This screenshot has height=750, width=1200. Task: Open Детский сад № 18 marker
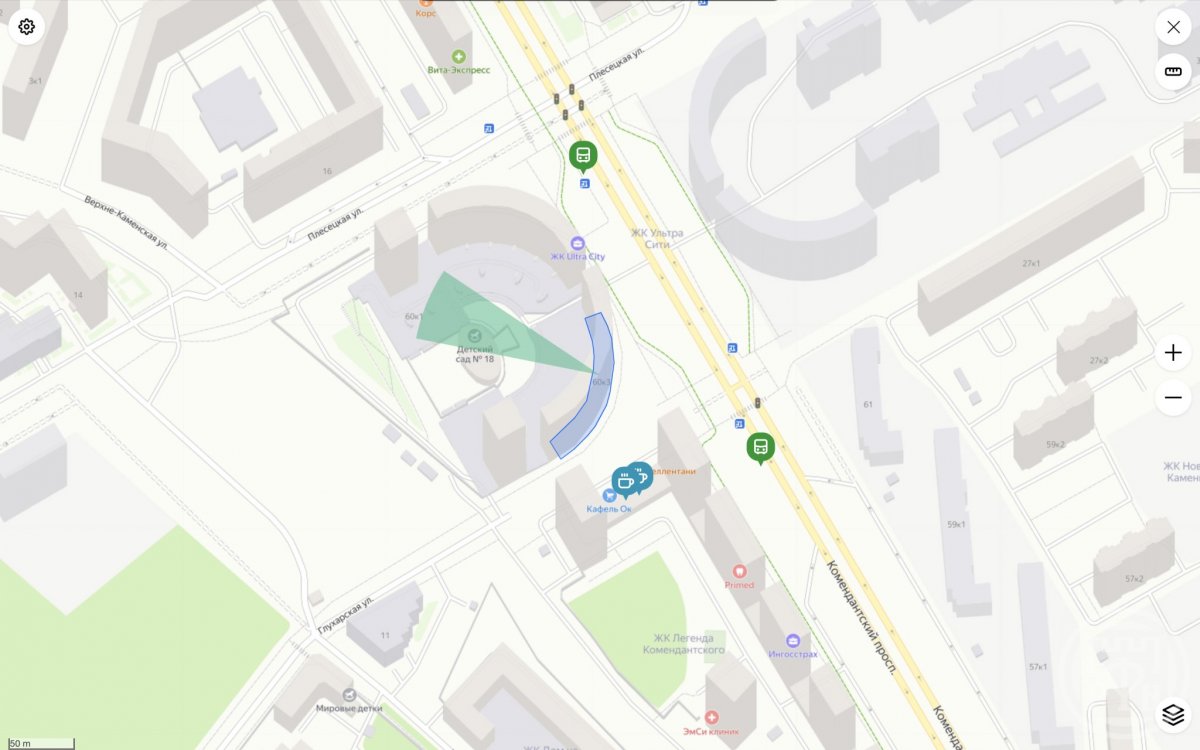475,334
